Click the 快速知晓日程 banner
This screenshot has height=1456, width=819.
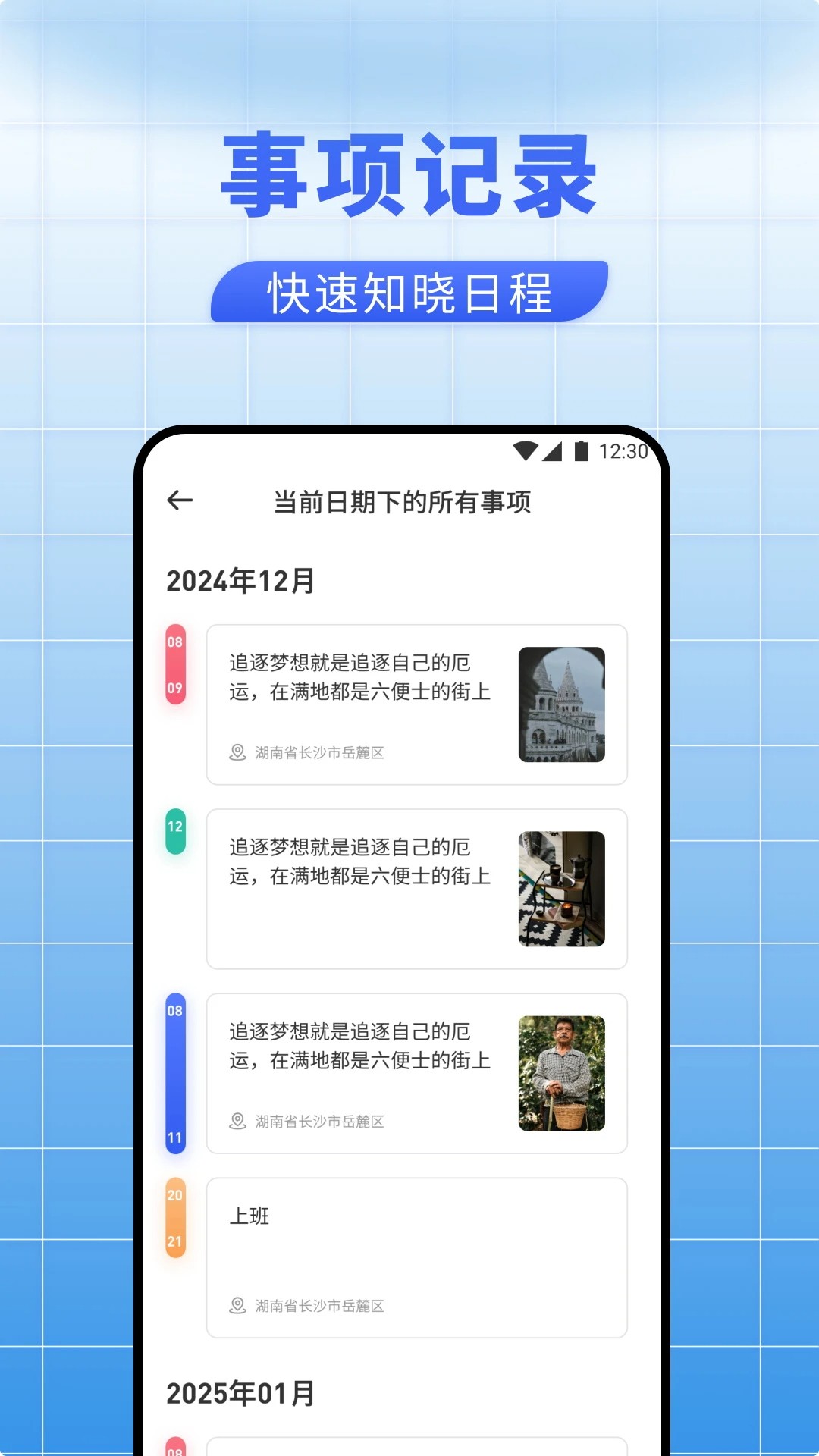point(409,290)
